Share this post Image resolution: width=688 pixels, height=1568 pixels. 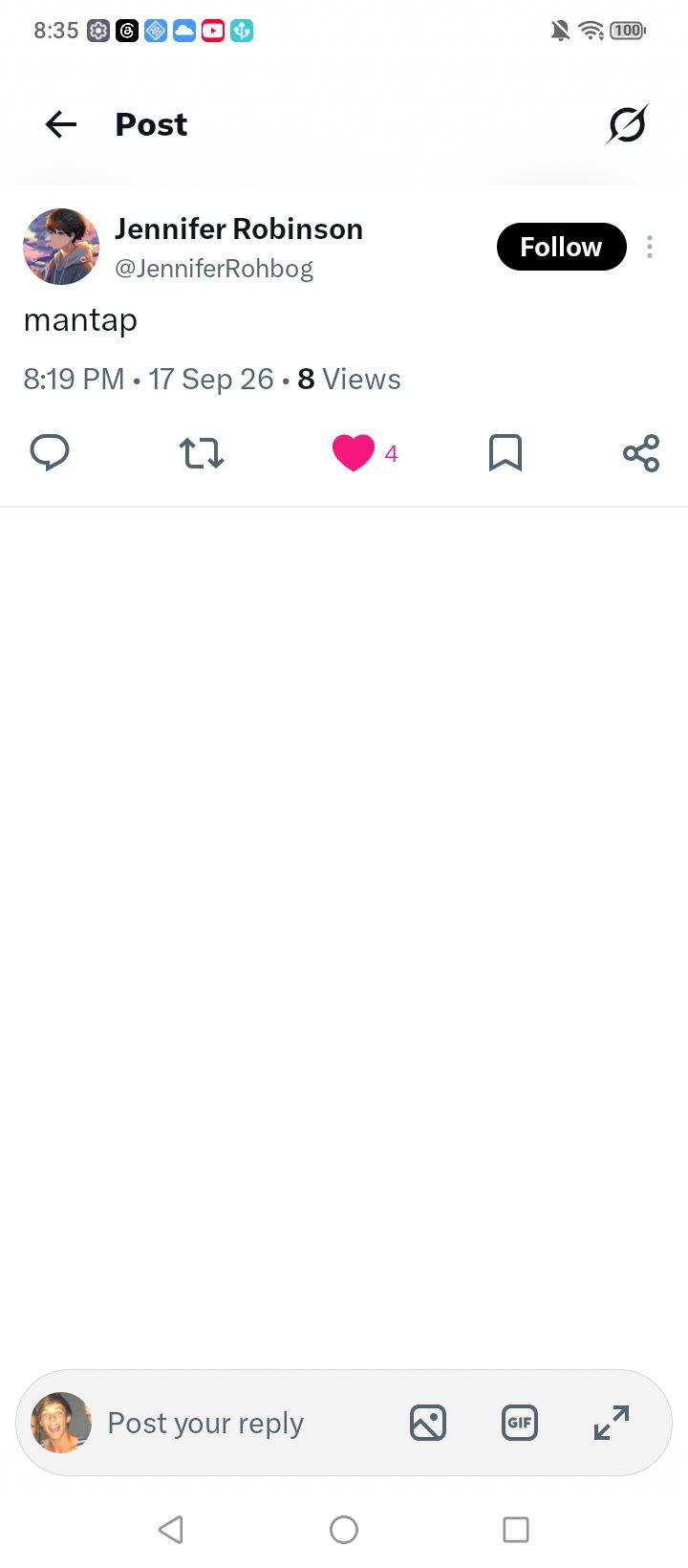coord(641,452)
